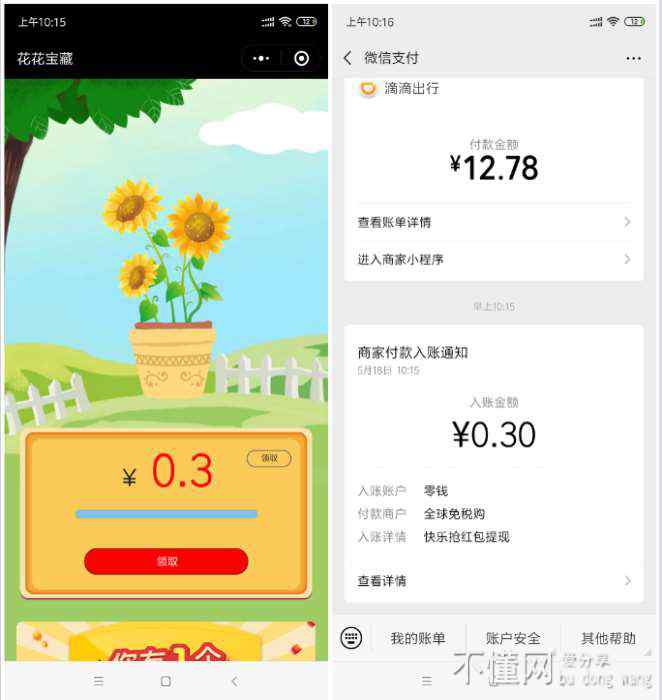Open the 微信支付 overflow menu

[x=632, y=58]
